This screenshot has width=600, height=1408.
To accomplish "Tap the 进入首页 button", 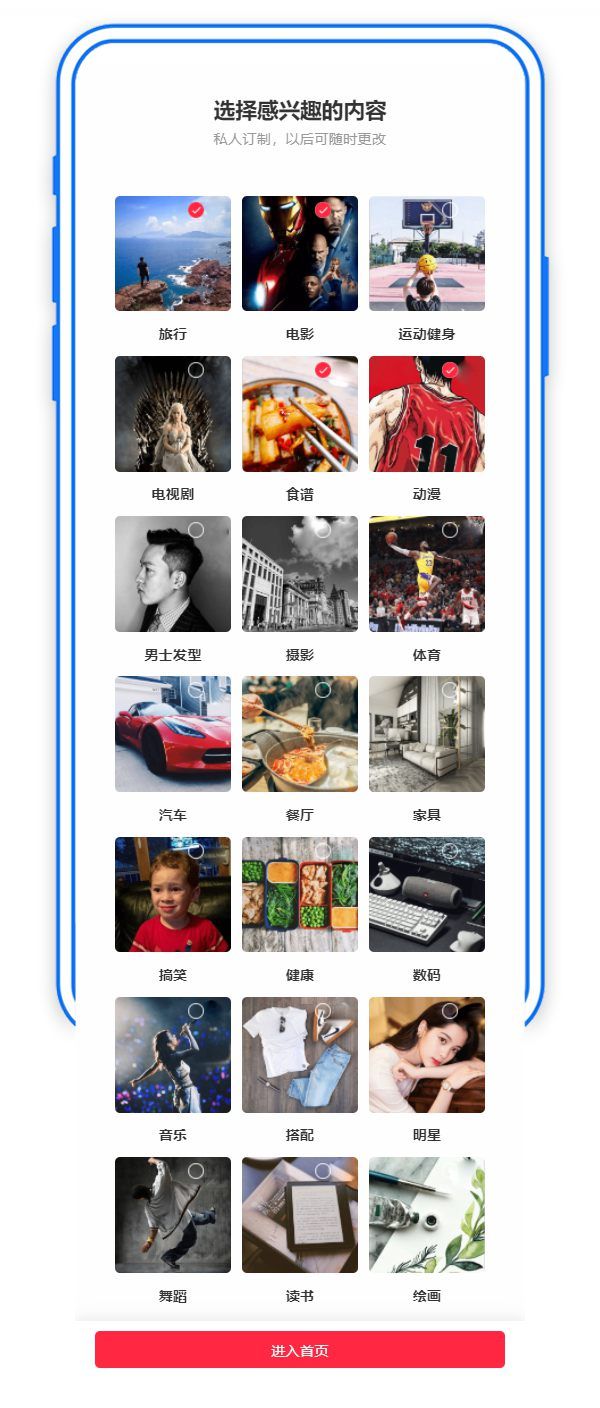I will pyautogui.click(x=300, y=1350).
